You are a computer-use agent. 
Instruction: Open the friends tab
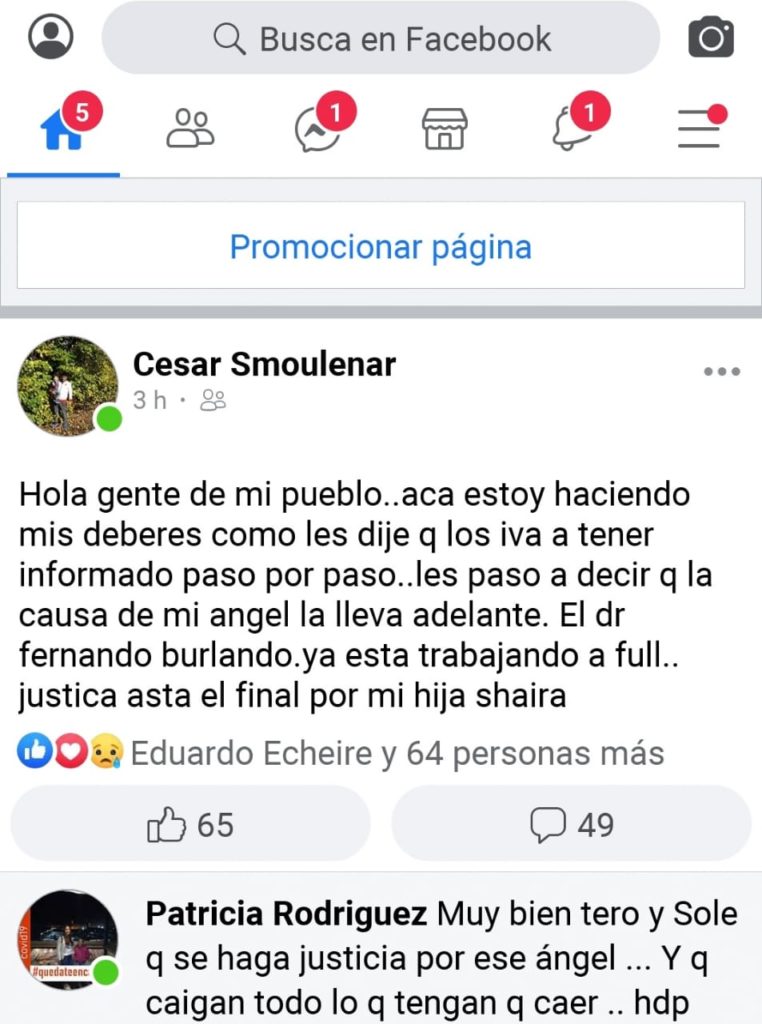click(x=190, y=130)
